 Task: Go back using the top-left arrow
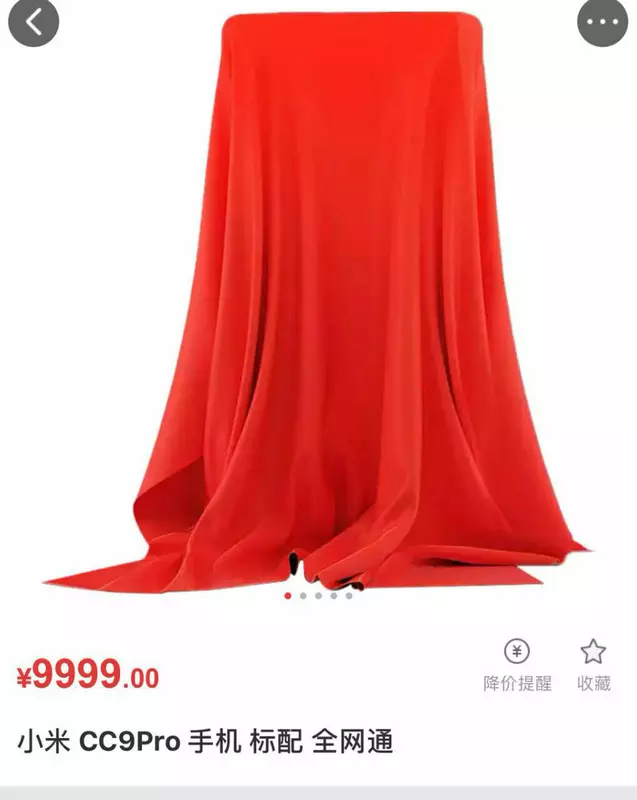[x=33, y=22]
